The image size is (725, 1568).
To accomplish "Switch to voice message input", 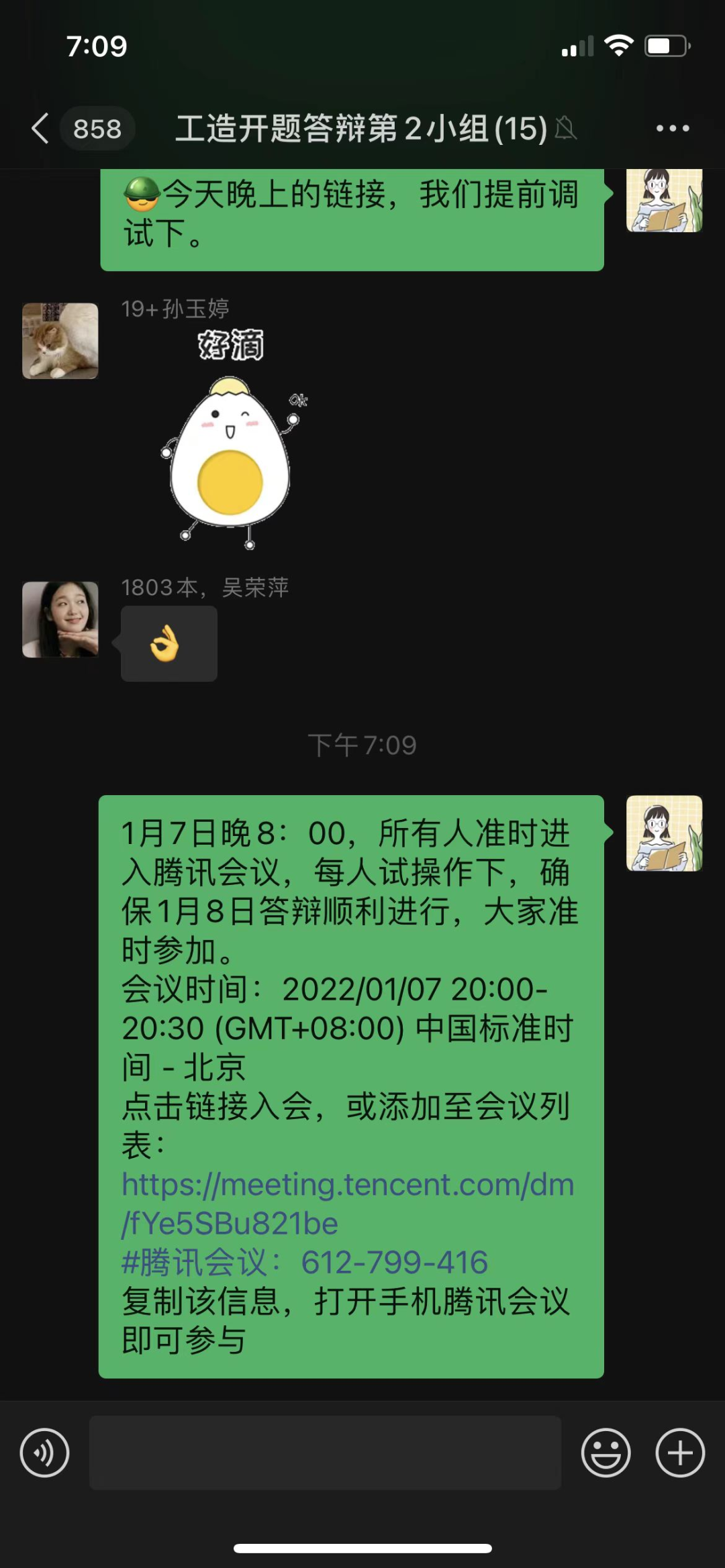I will [x=44, y=1453].
